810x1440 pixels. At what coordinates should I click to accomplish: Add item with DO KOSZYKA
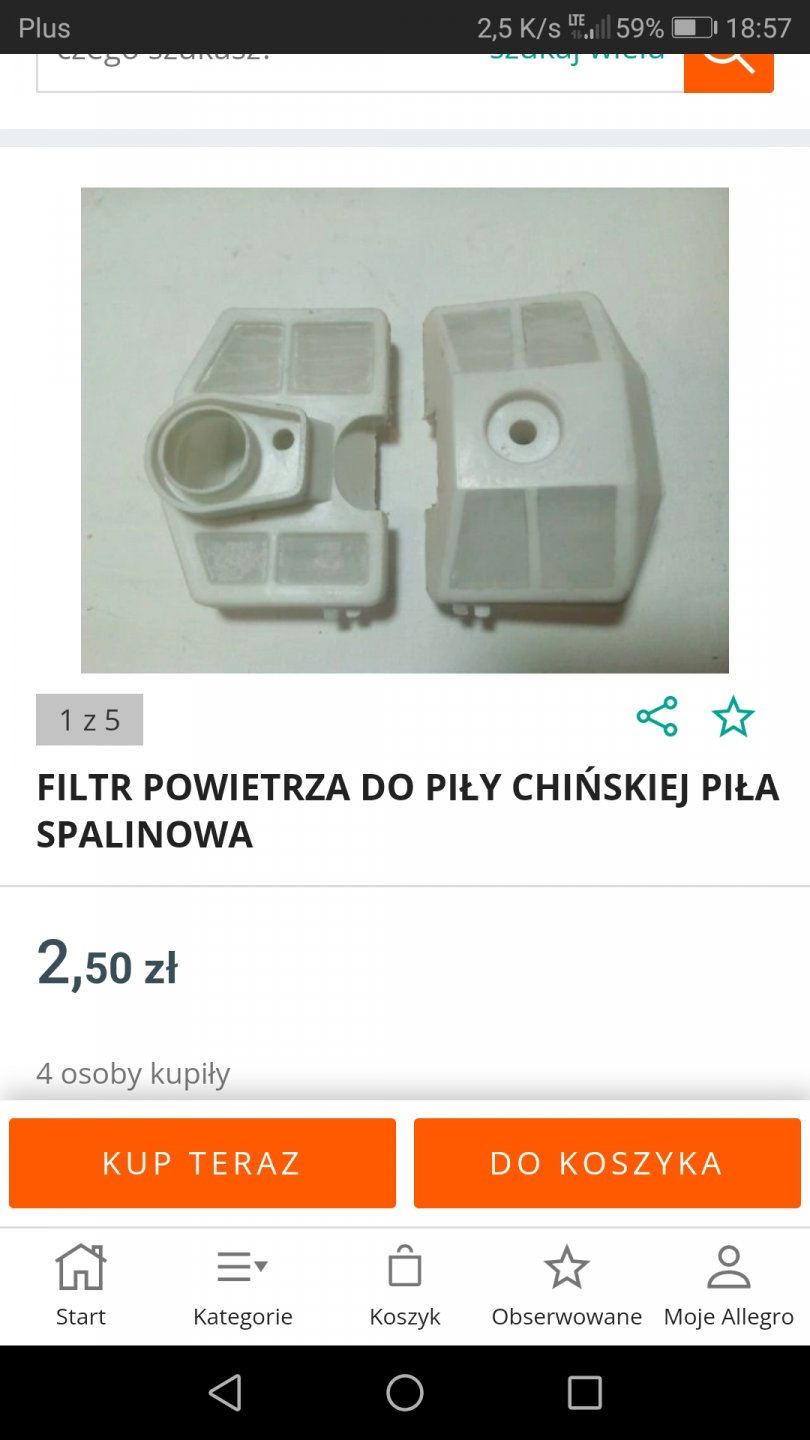coord(607,1163)
